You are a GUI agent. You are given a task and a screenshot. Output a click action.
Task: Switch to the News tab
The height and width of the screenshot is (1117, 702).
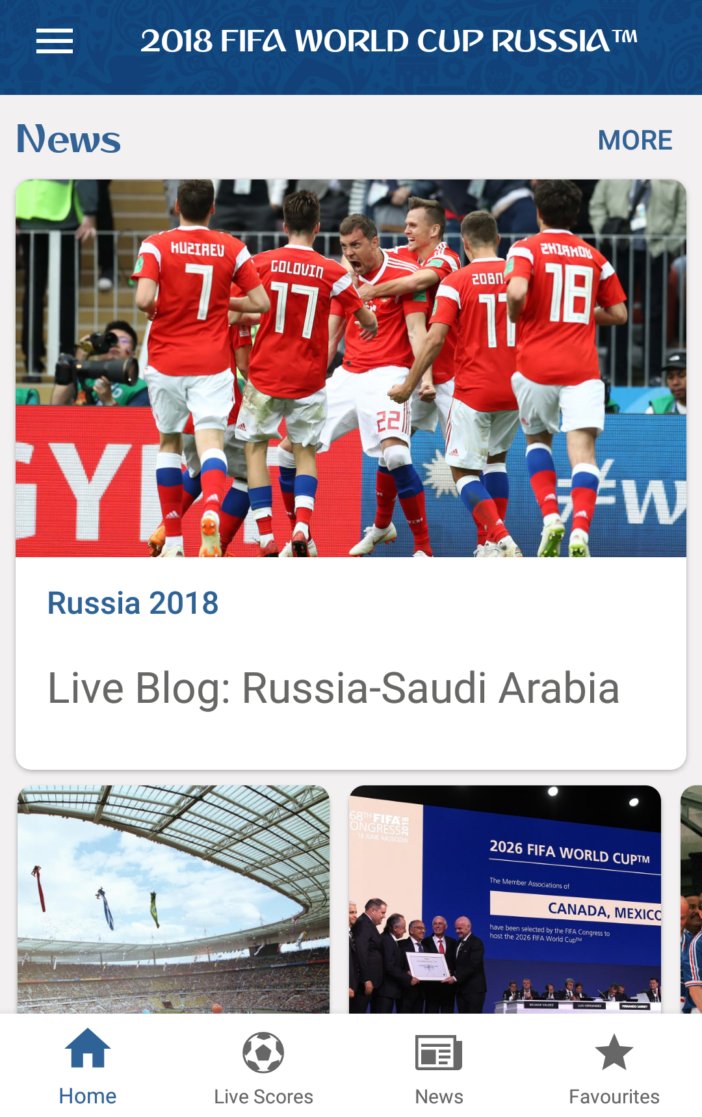438,1067
